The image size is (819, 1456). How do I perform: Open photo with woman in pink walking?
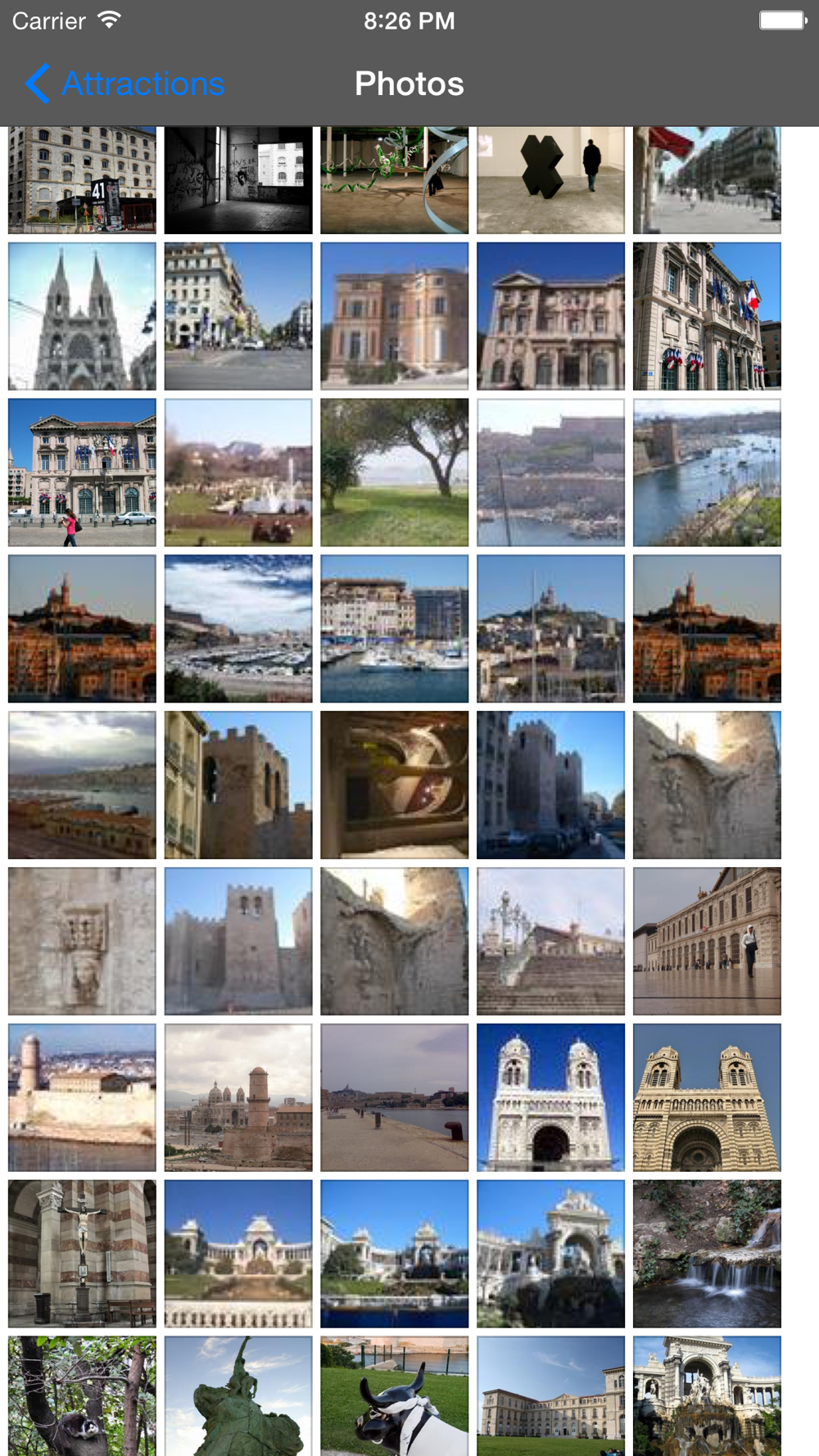coord(82,473)
